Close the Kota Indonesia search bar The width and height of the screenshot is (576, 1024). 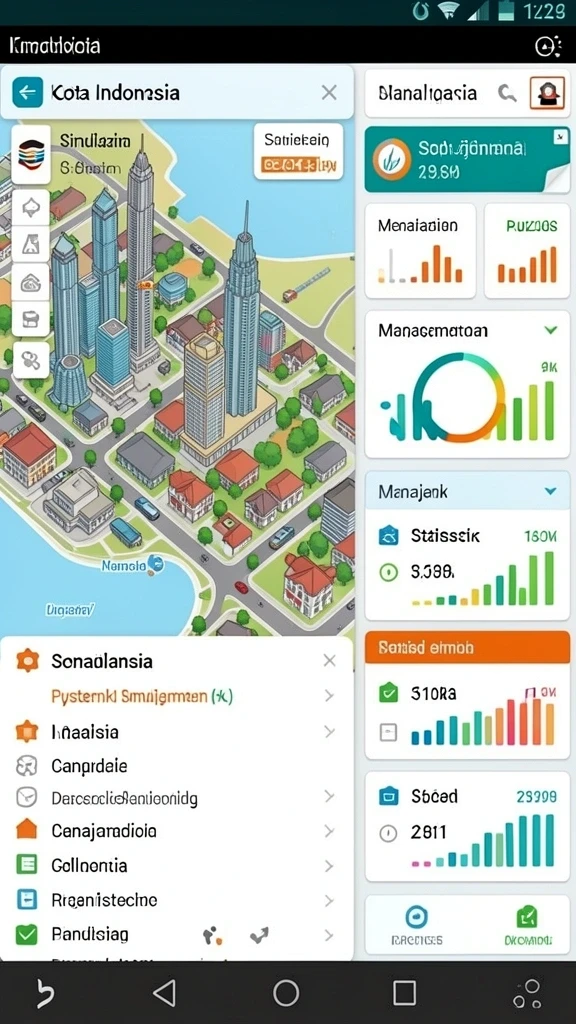click(x=329, y=93)
